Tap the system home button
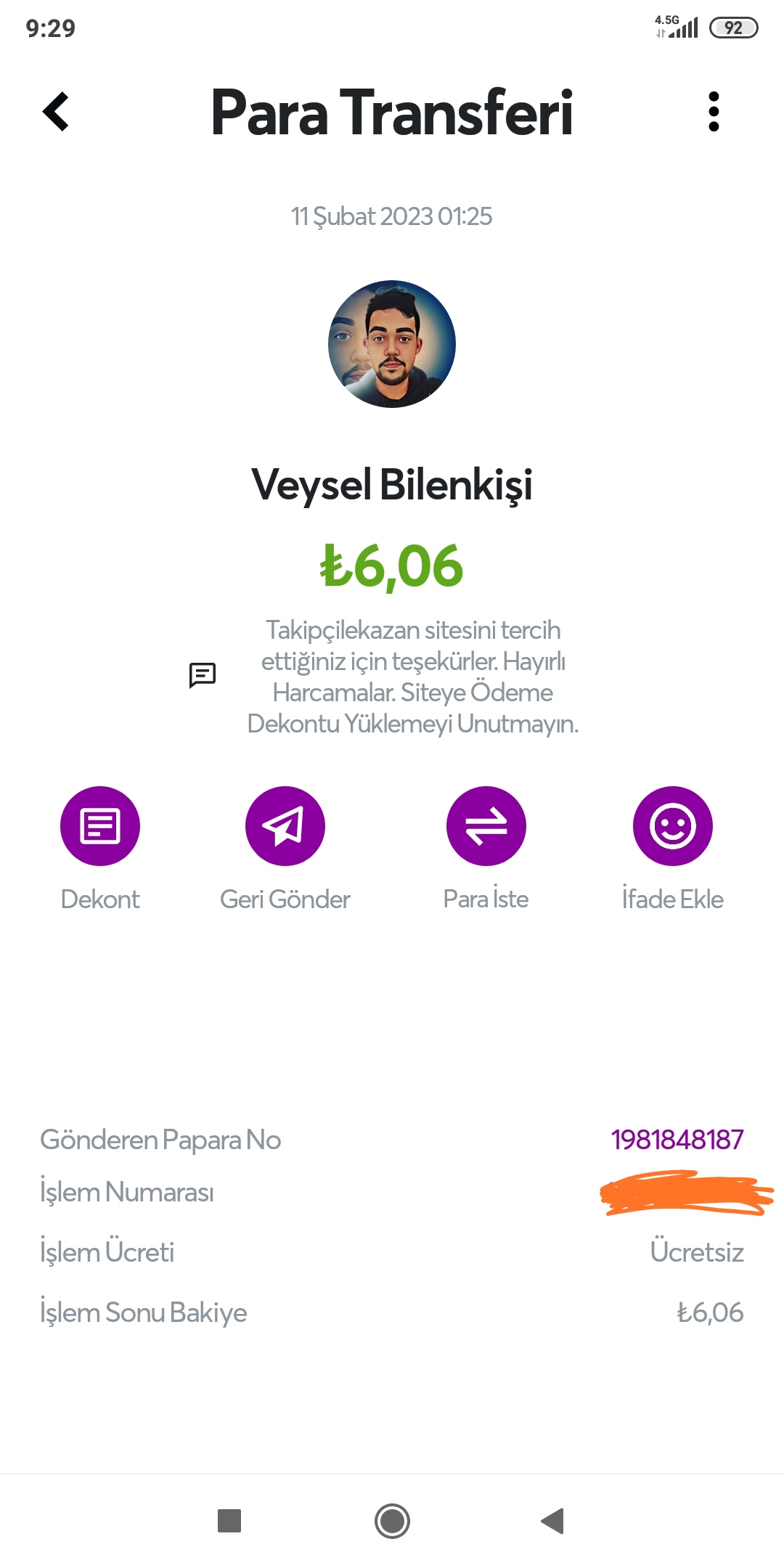 click(x=392, y=1521)
